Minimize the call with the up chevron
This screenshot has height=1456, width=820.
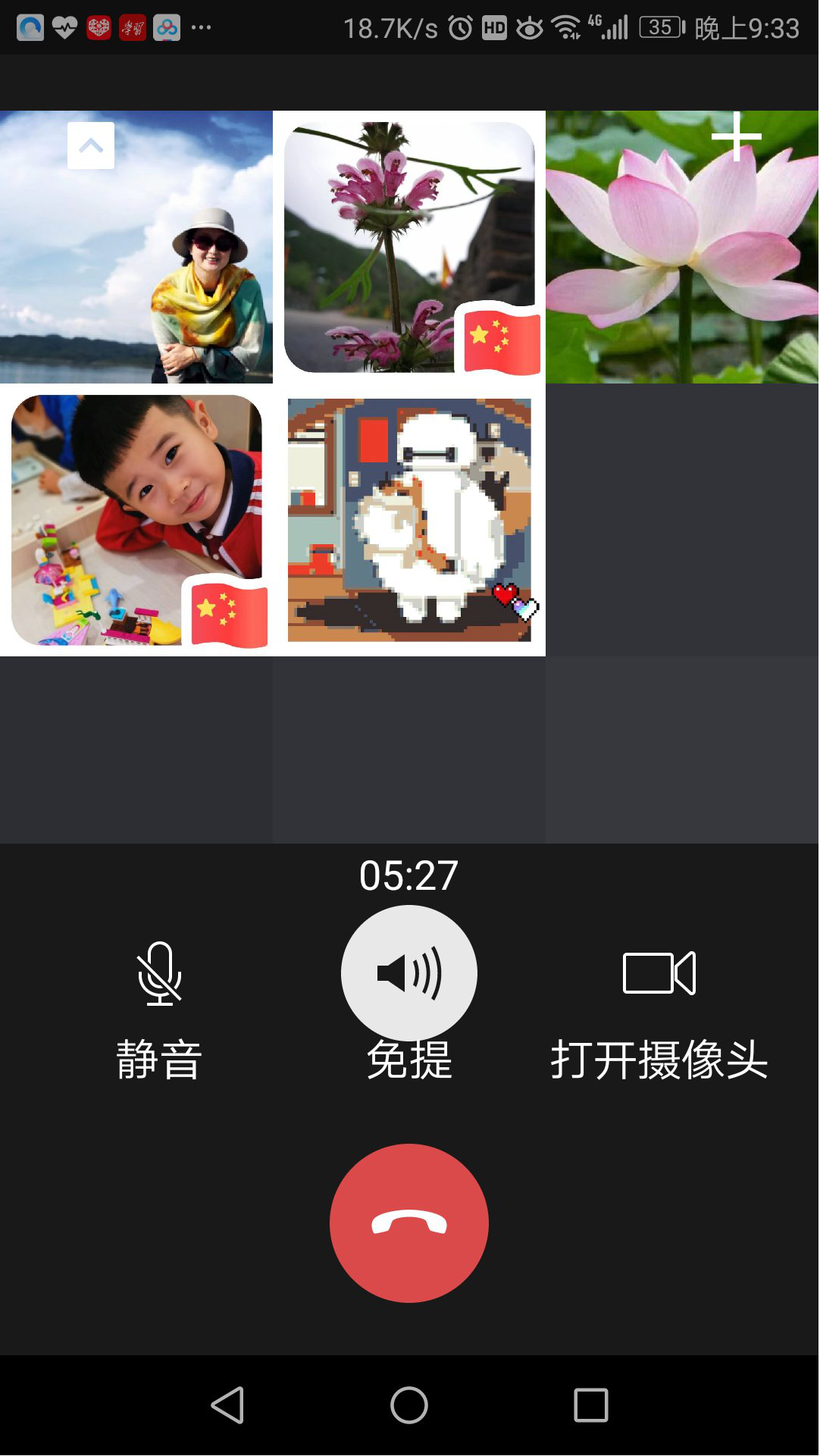tap(91, 146)
